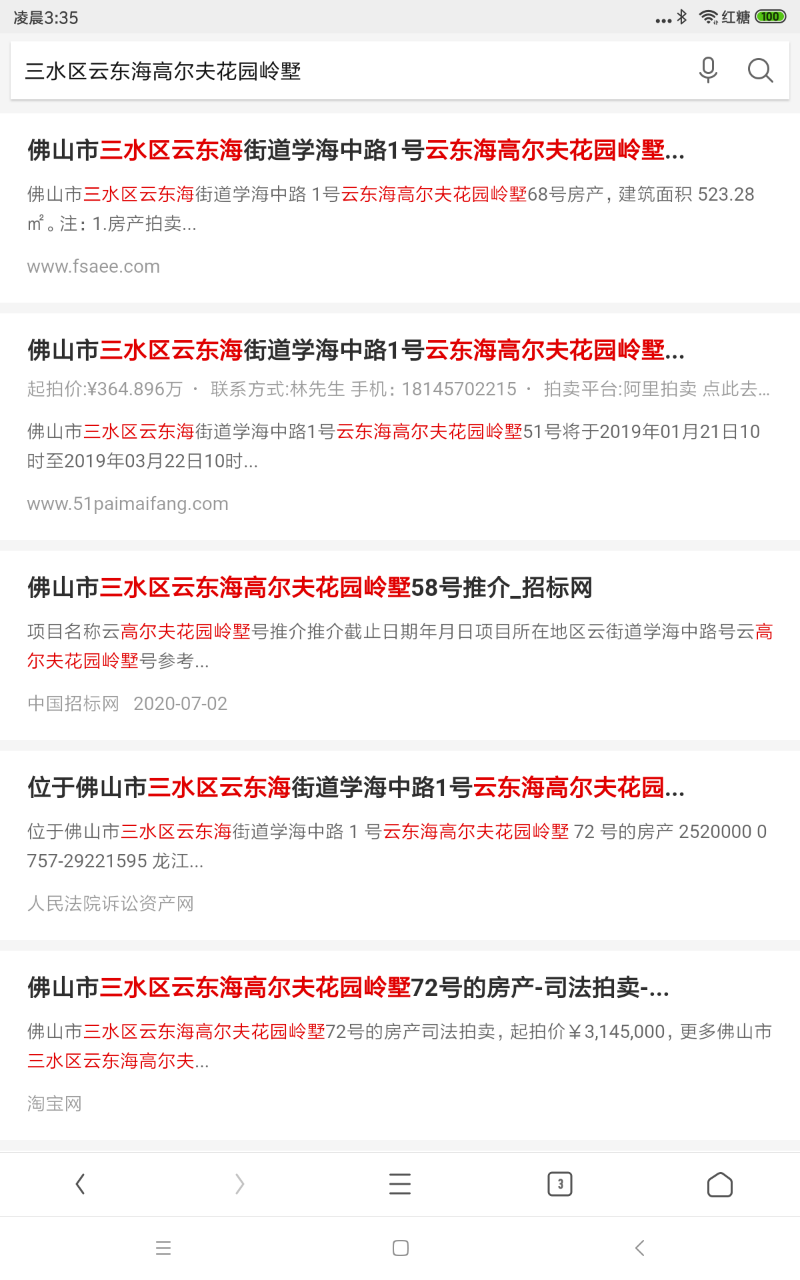Screen dimensions: 800x1280
Task: Tap the system home button
Action: point(400,1248)
